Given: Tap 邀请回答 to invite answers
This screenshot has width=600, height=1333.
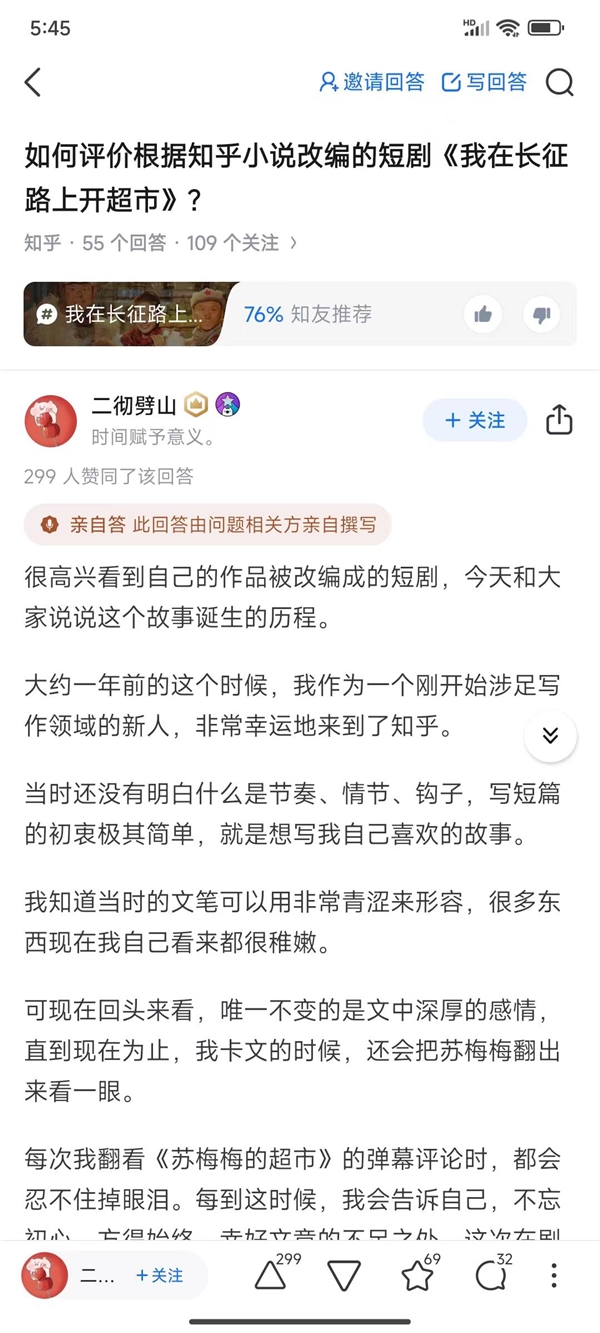Looking at the screenshot, I should [x=371, y=82].
